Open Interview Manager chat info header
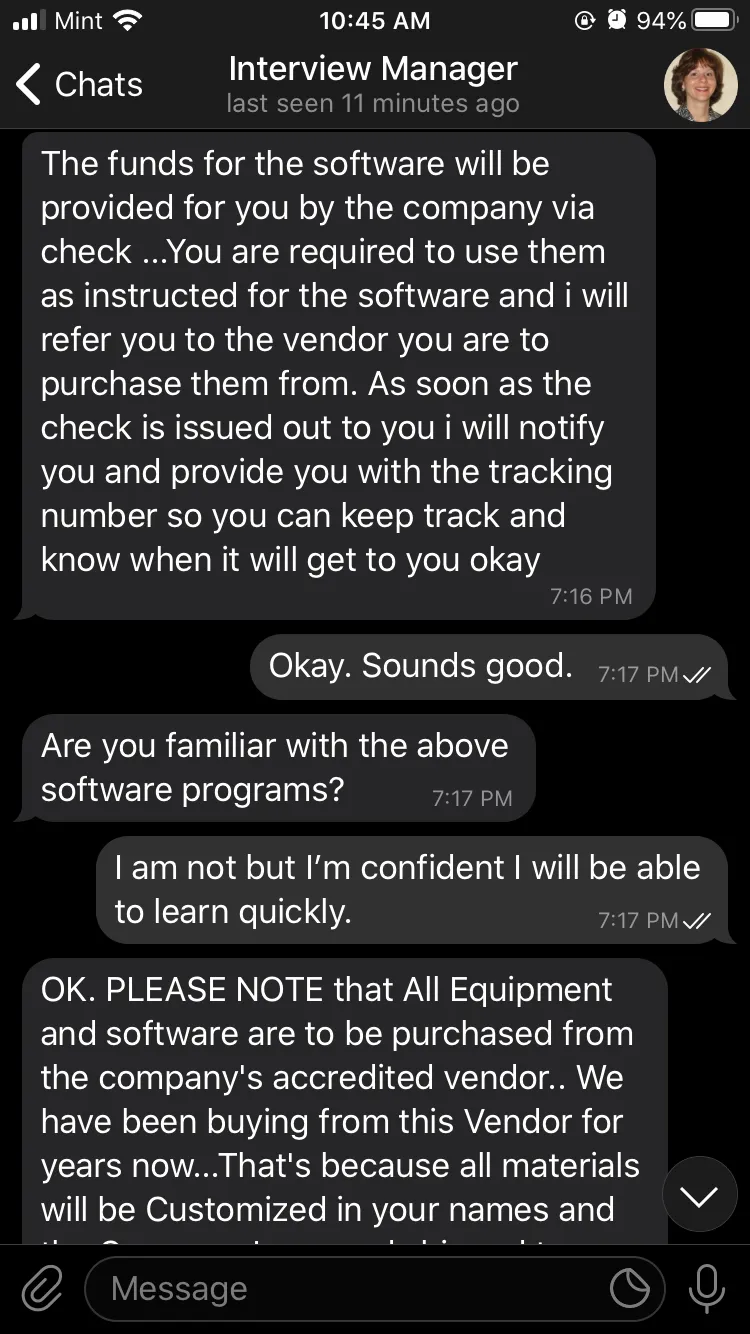Image resolution: width=750 pixels, height=1334 pixels. pyautogui.click(x=373, y=84)
